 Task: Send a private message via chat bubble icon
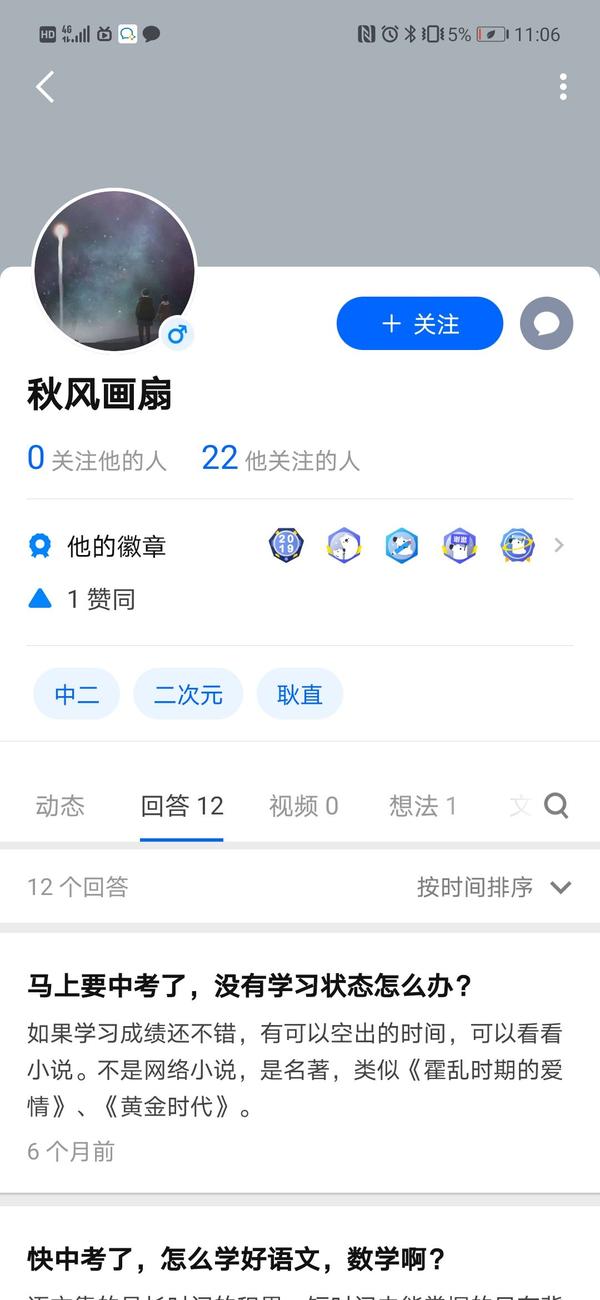coord(546,323)
